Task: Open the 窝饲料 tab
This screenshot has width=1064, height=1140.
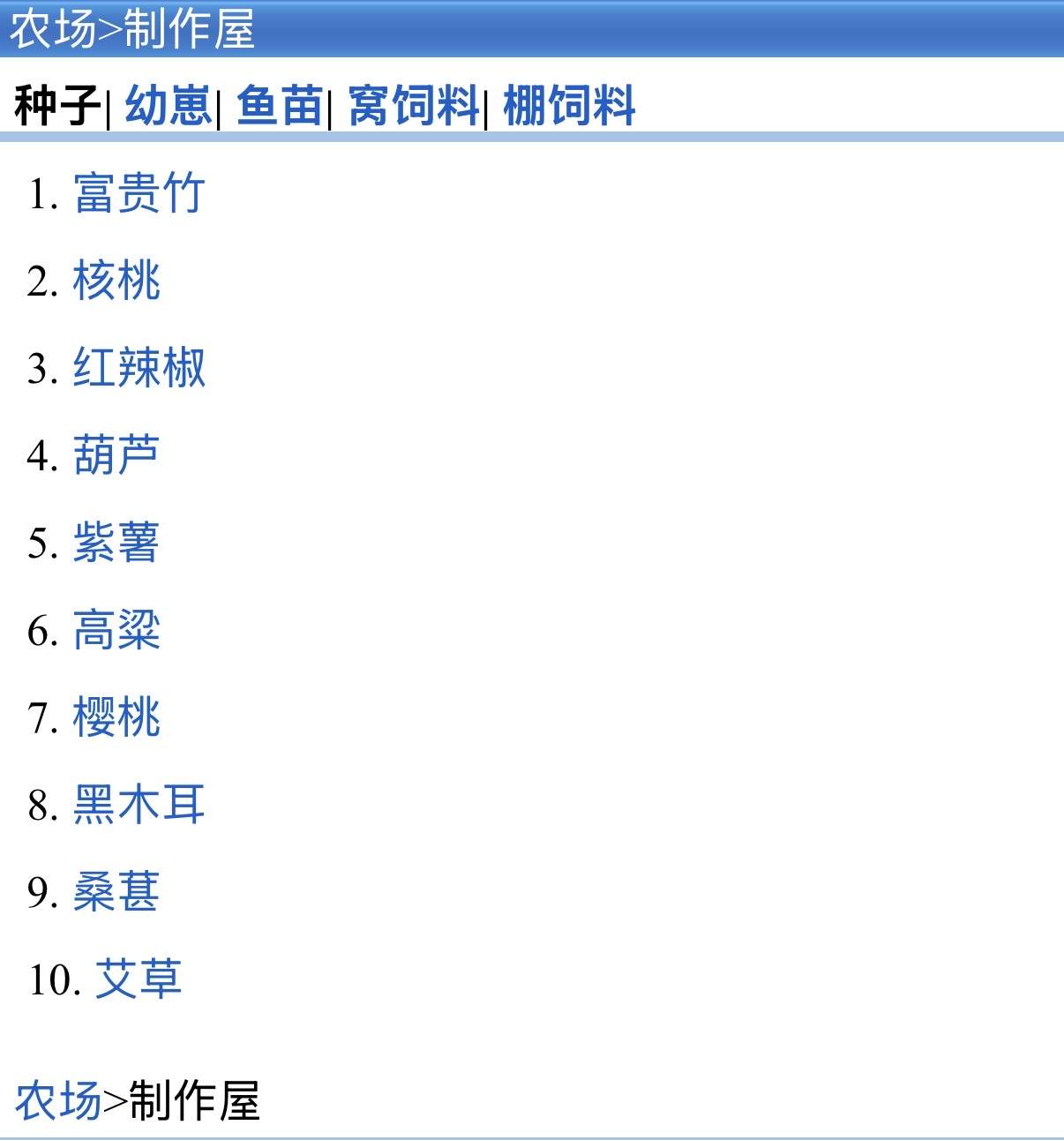Action: [x=413, y=106]
